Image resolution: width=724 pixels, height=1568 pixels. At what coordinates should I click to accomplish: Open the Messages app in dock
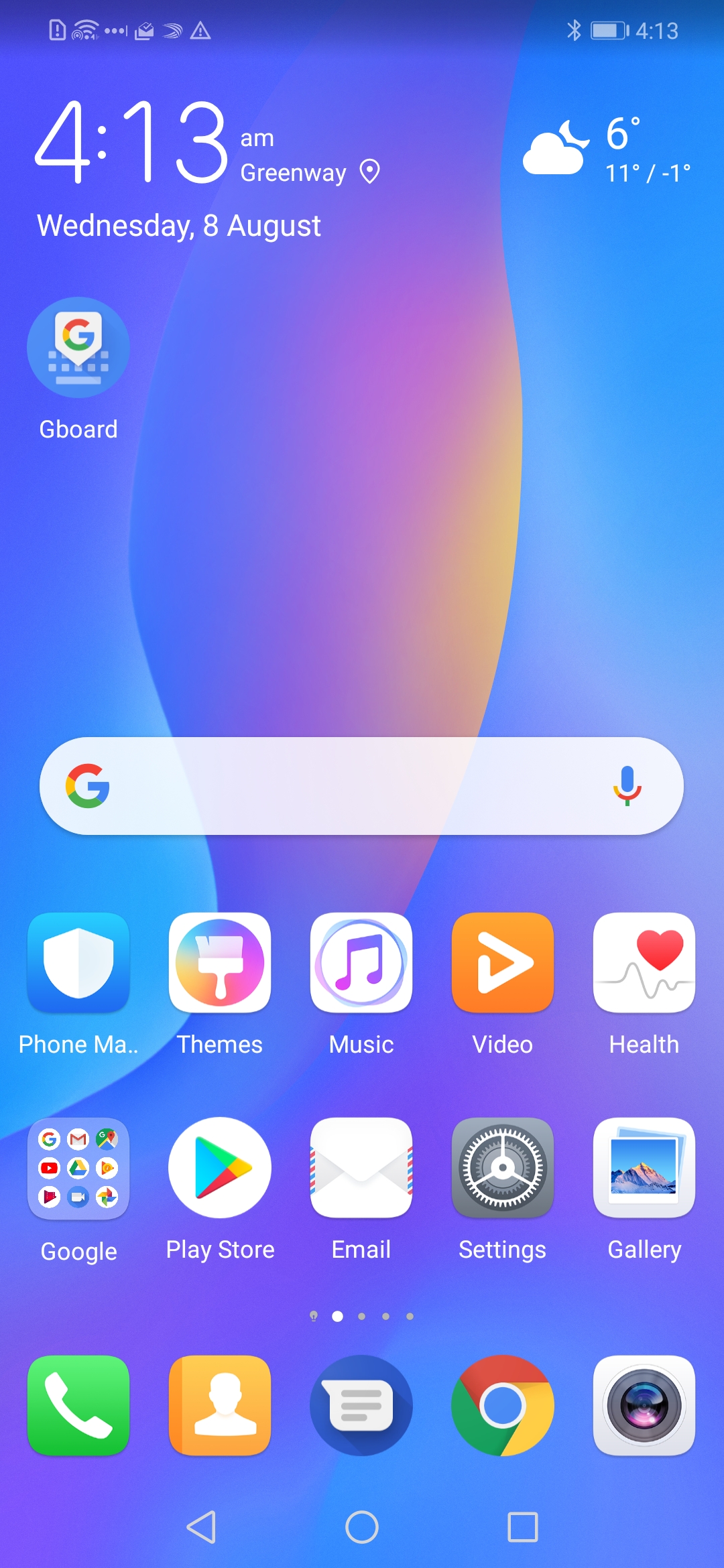361,1405
